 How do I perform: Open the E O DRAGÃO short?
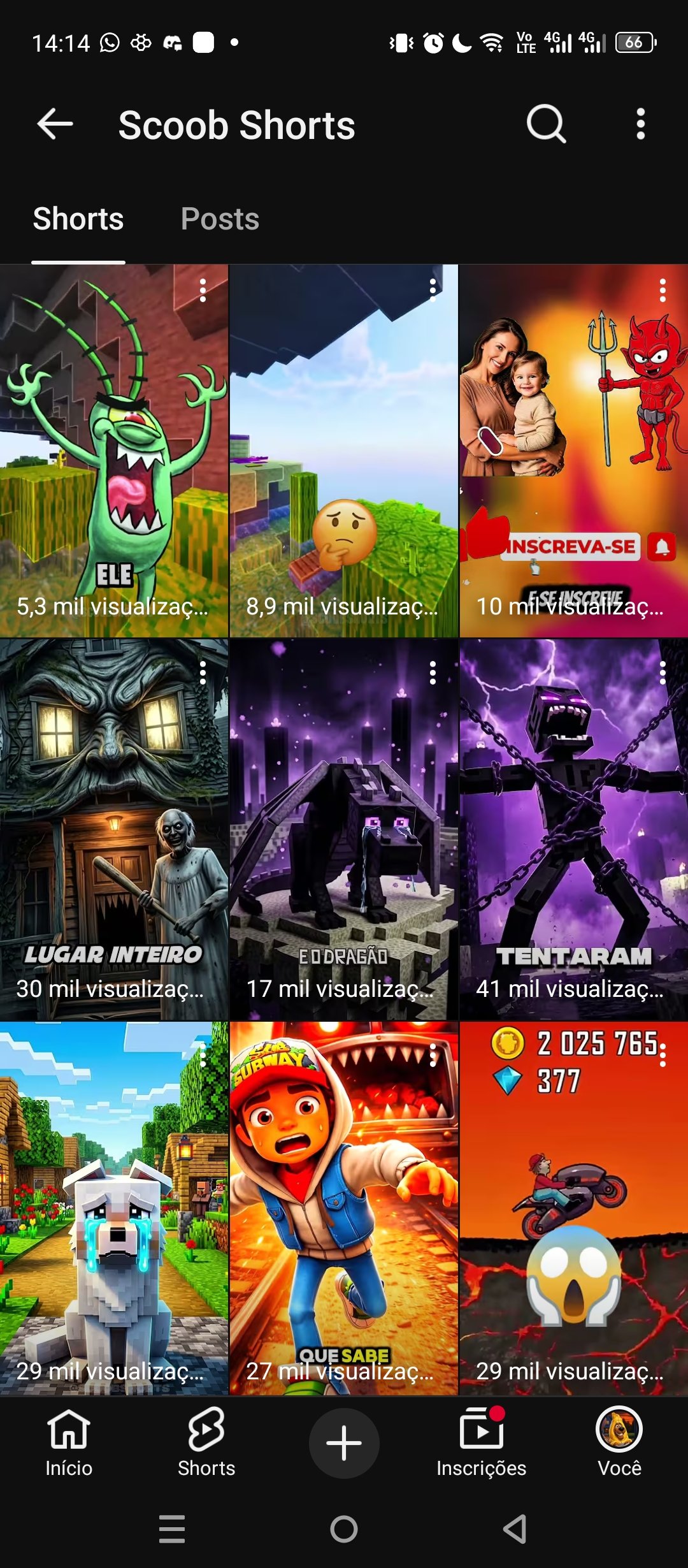click(343, 829)
